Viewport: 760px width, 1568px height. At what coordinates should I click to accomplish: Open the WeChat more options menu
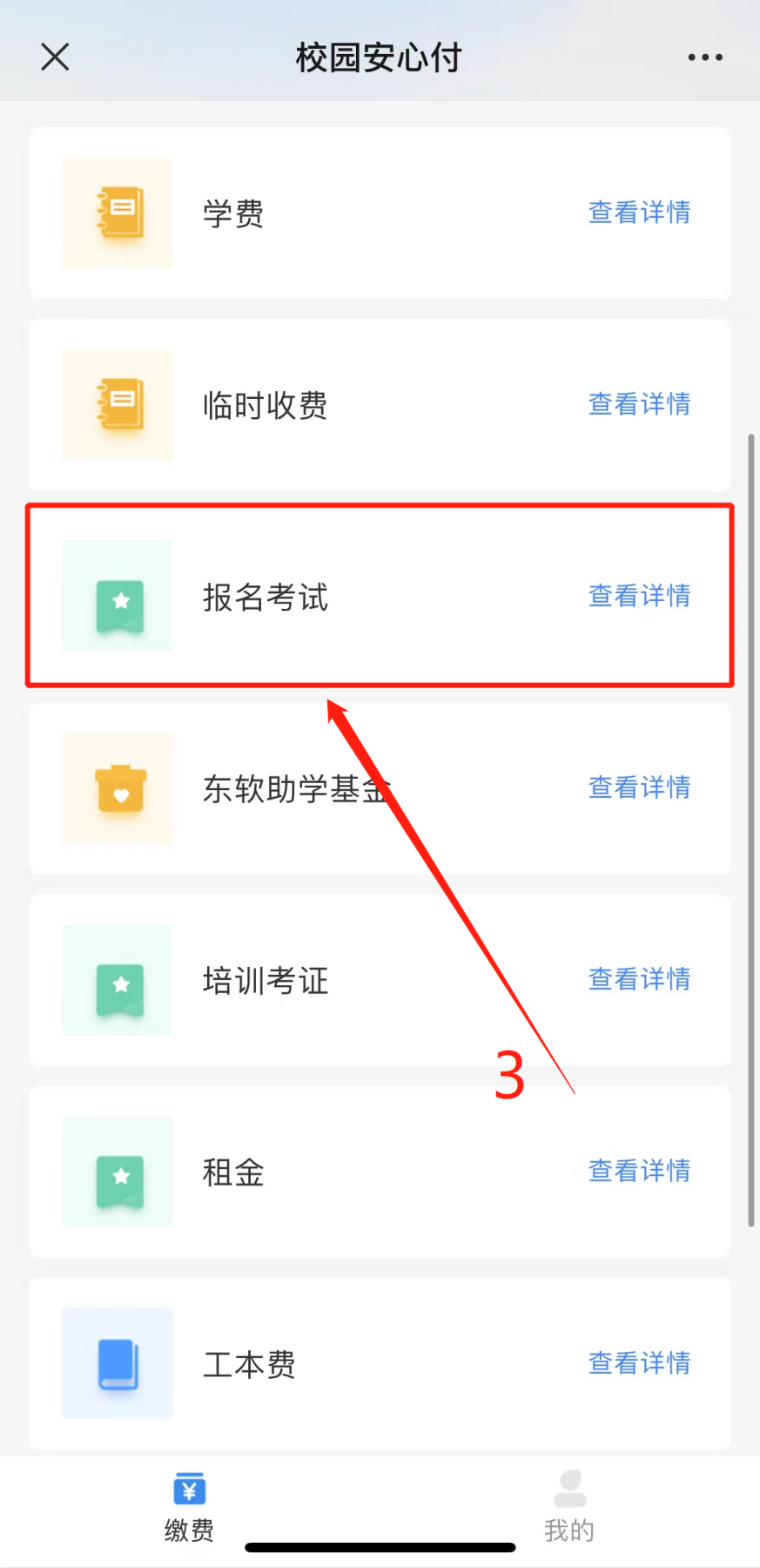coord(704,57)
